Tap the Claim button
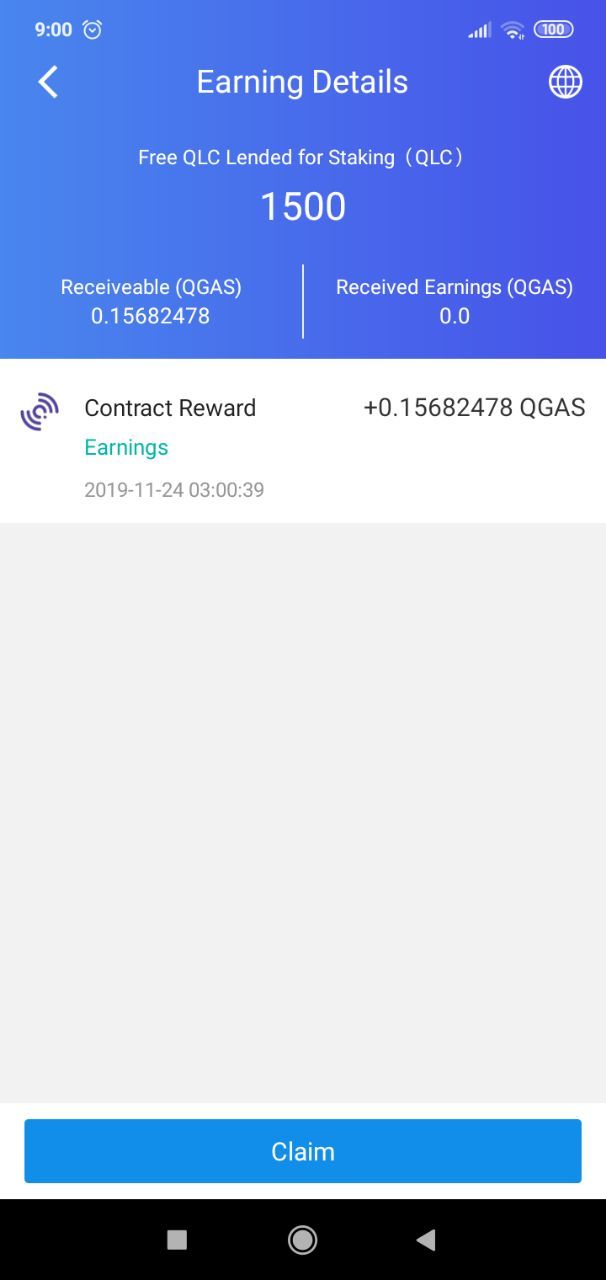606x1280 pixels. coord(303,1151)
